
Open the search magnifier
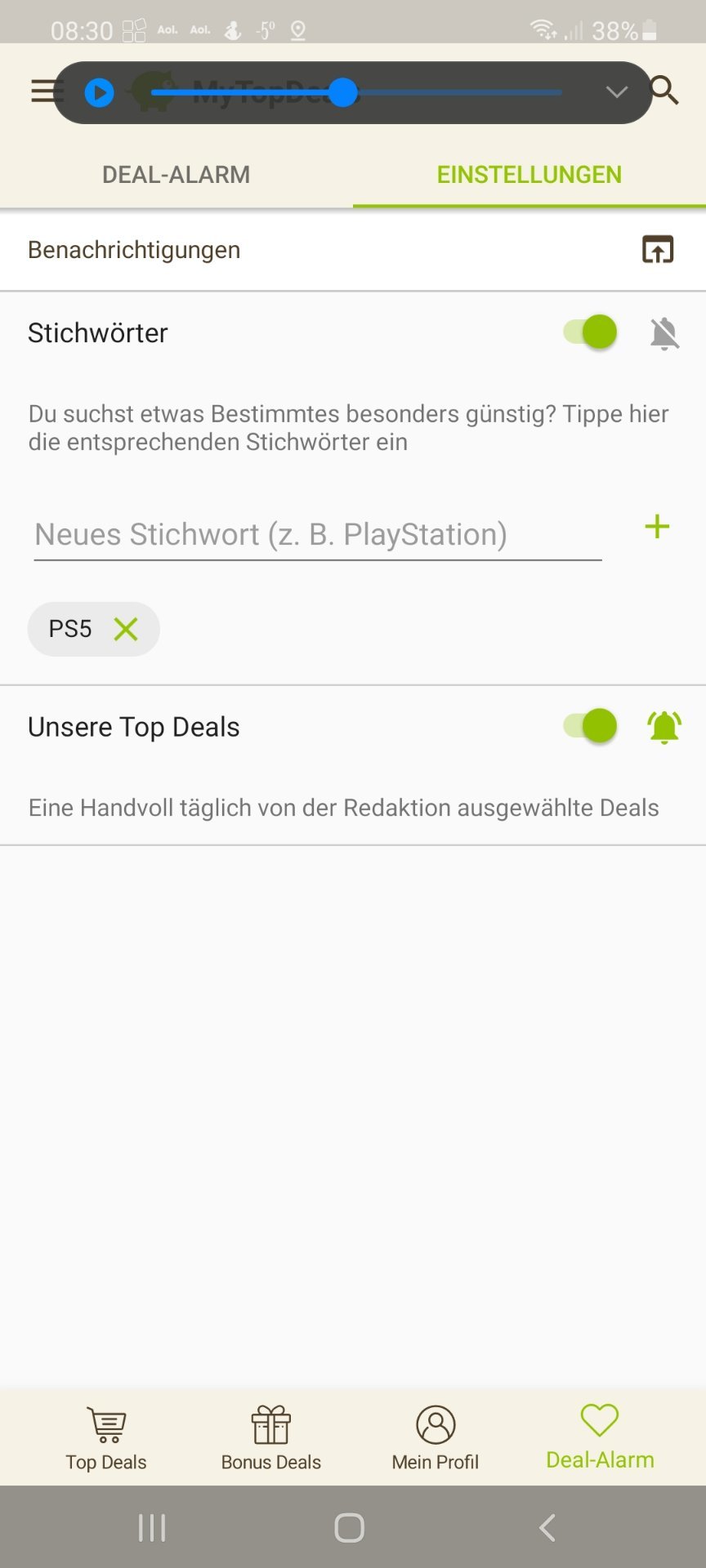[664, 90]
